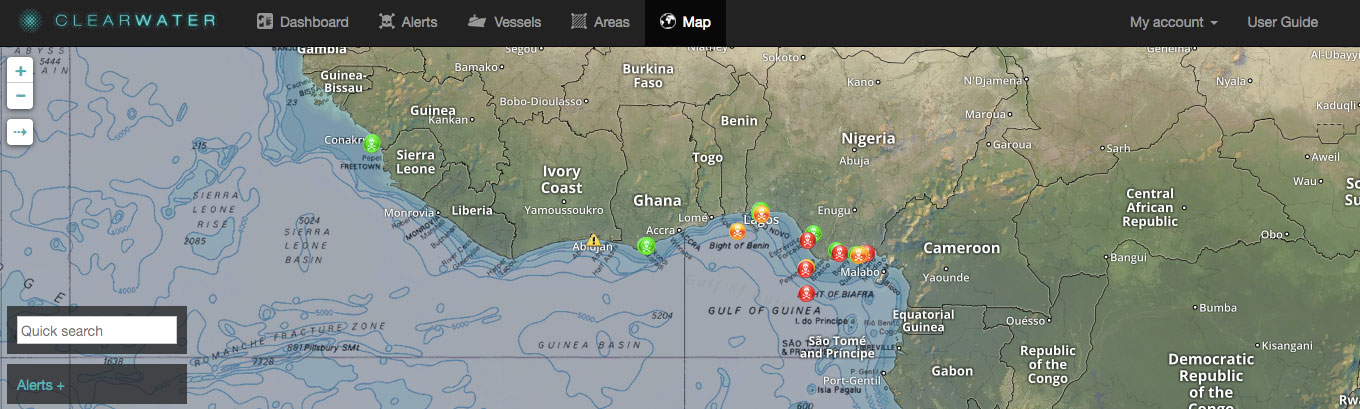Open the orange marker in Bight of Benin

(x=737, y=232)
